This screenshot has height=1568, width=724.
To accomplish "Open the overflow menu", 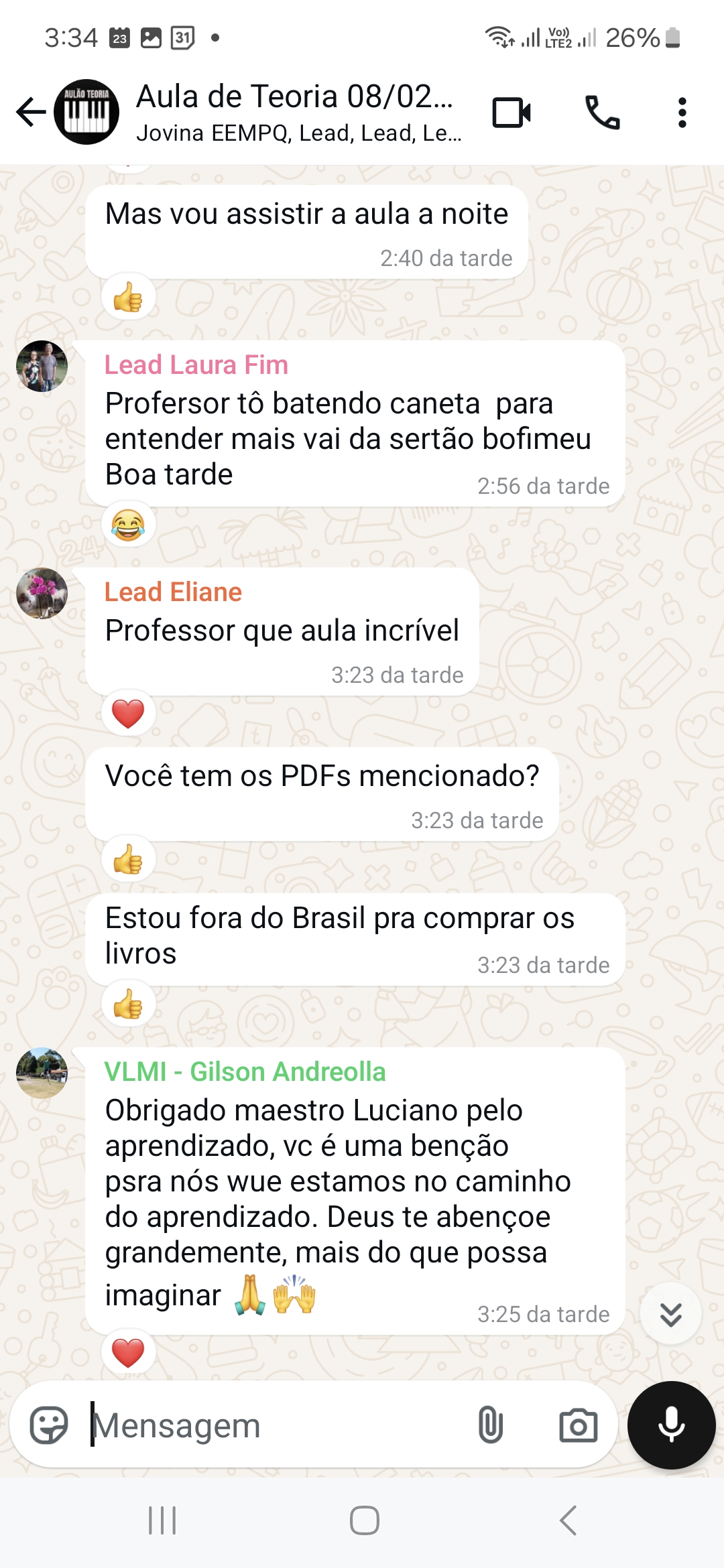I will tap(682, 112).
